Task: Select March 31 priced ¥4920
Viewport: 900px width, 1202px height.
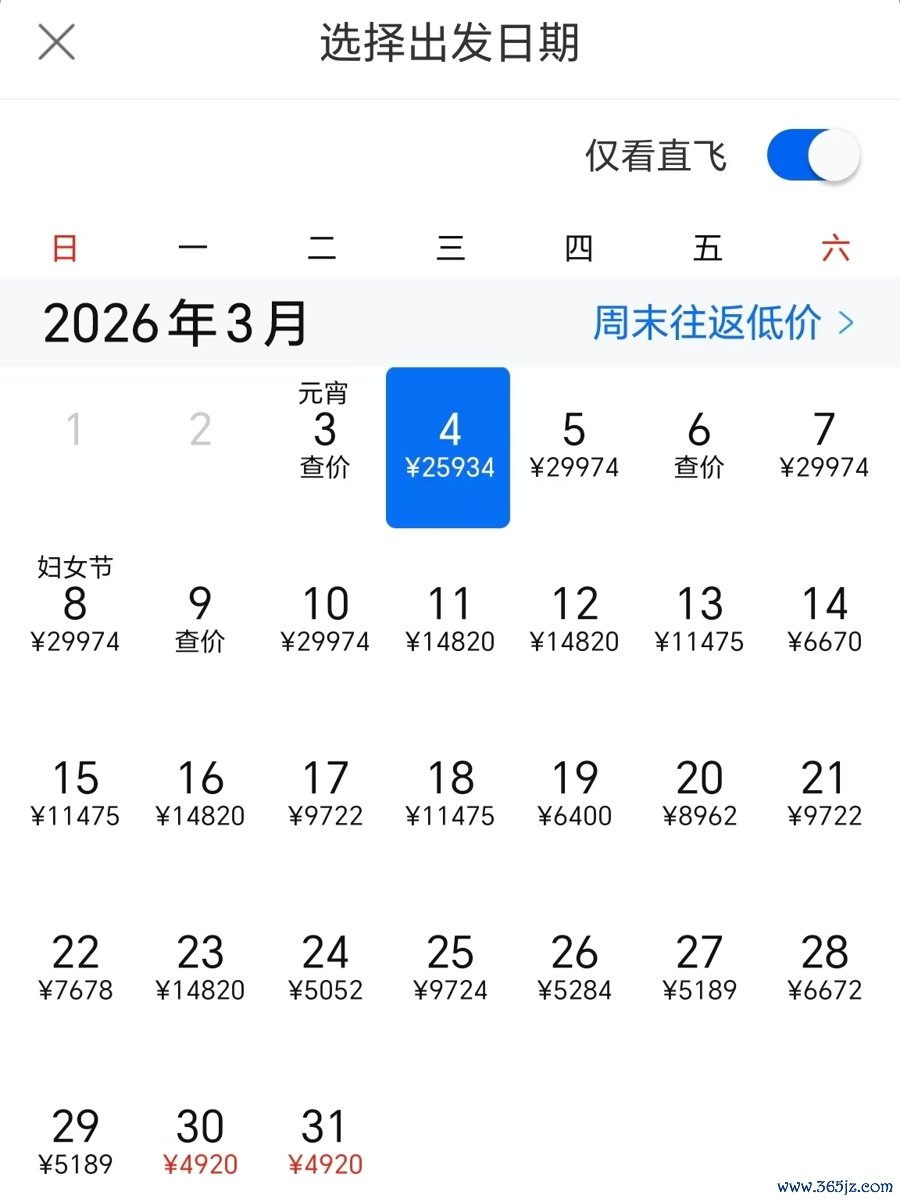Action: pos(325,1141)
